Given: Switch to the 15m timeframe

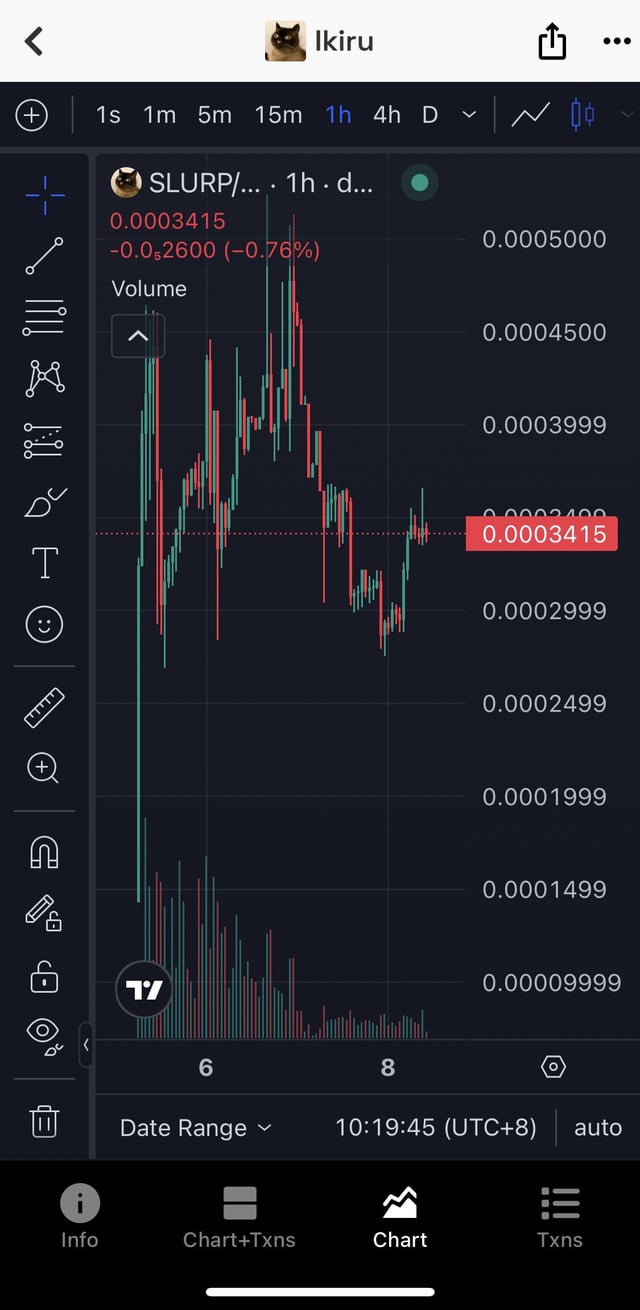Looking at the screenshot, I should click(x=278, y=115).
